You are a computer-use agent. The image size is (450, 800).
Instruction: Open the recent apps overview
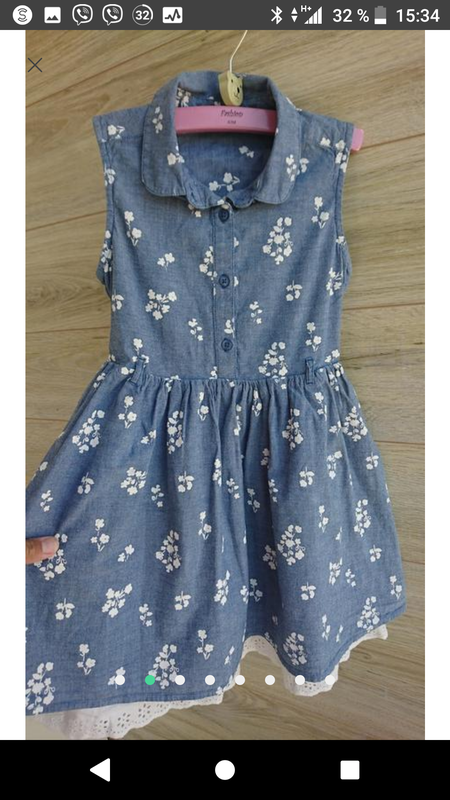tap(349, 770)
